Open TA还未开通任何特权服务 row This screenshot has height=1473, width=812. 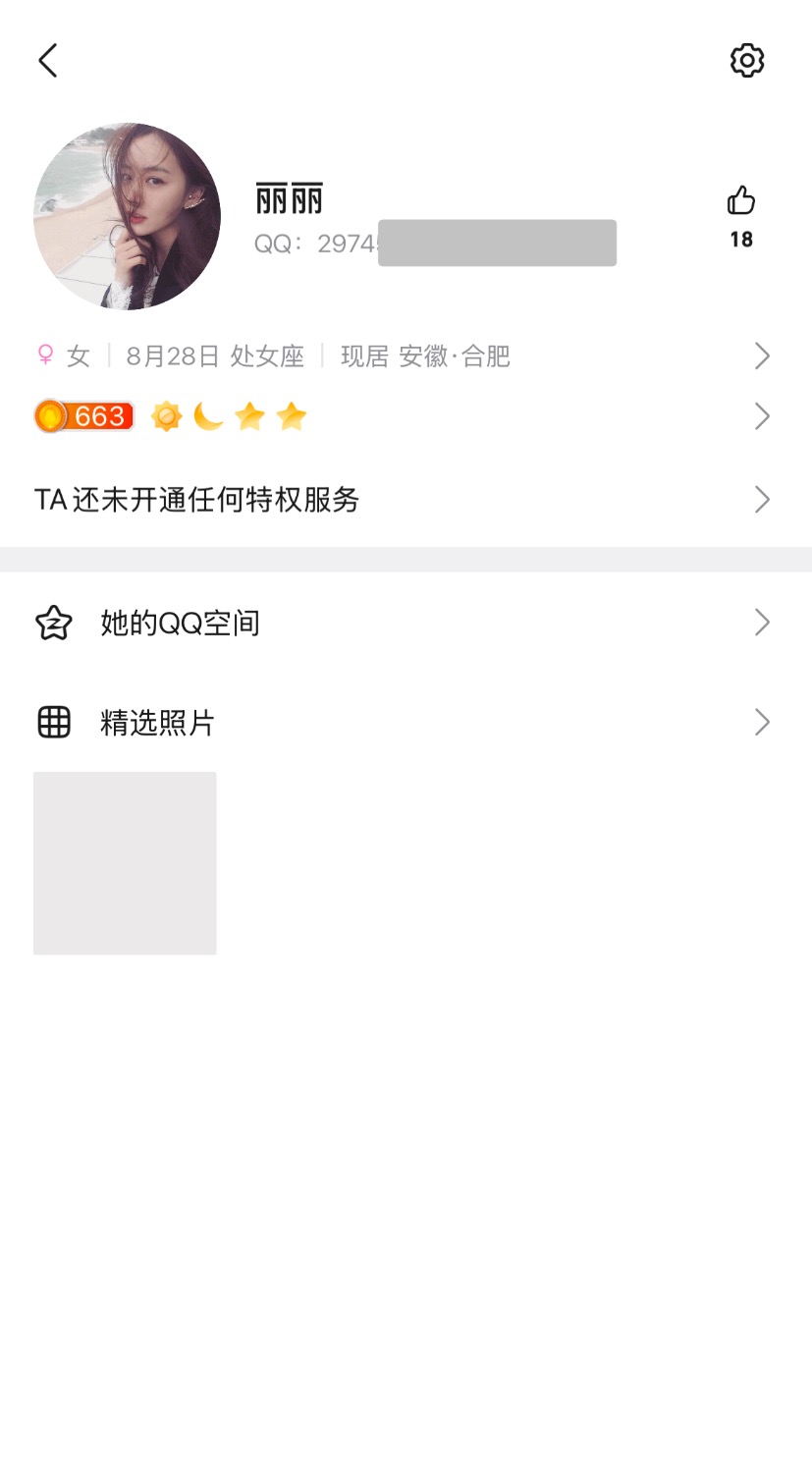(x=403, y=500)
